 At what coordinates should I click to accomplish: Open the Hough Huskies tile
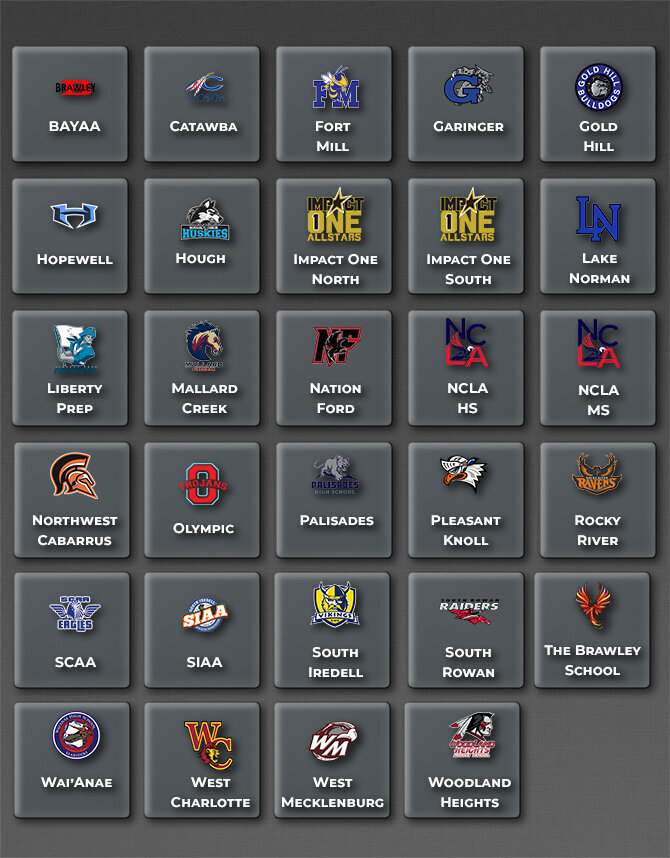tap(202, 236)
